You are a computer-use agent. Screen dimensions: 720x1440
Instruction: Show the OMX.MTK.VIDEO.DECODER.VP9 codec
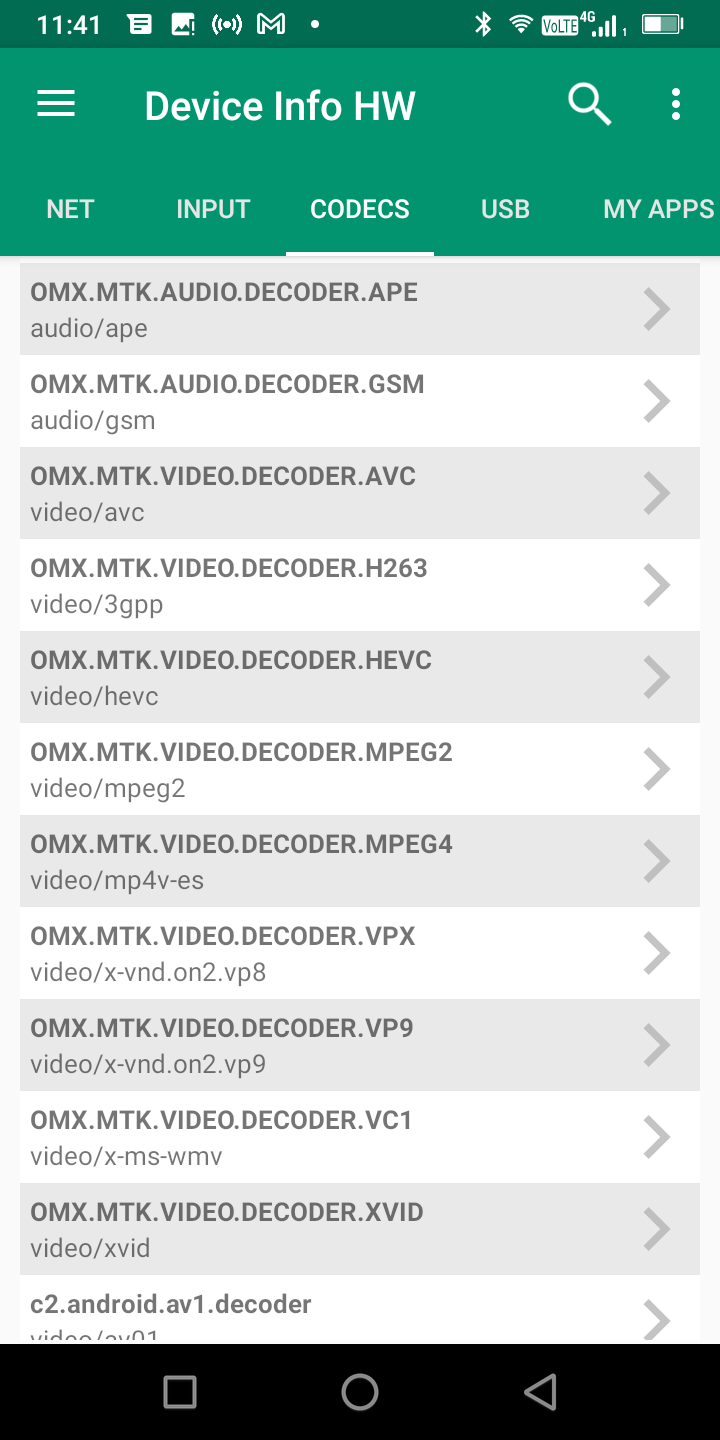pos(360,1045)
